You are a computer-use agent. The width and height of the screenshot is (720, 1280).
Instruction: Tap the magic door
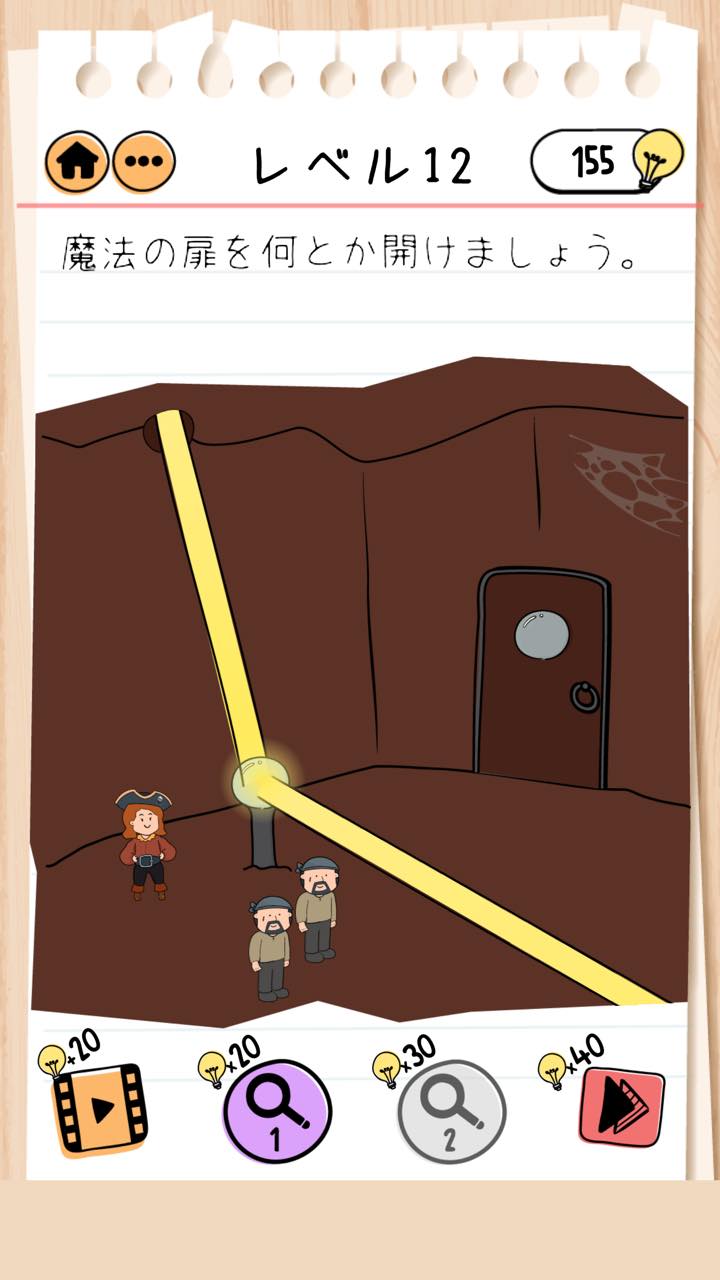coord(544,678)
